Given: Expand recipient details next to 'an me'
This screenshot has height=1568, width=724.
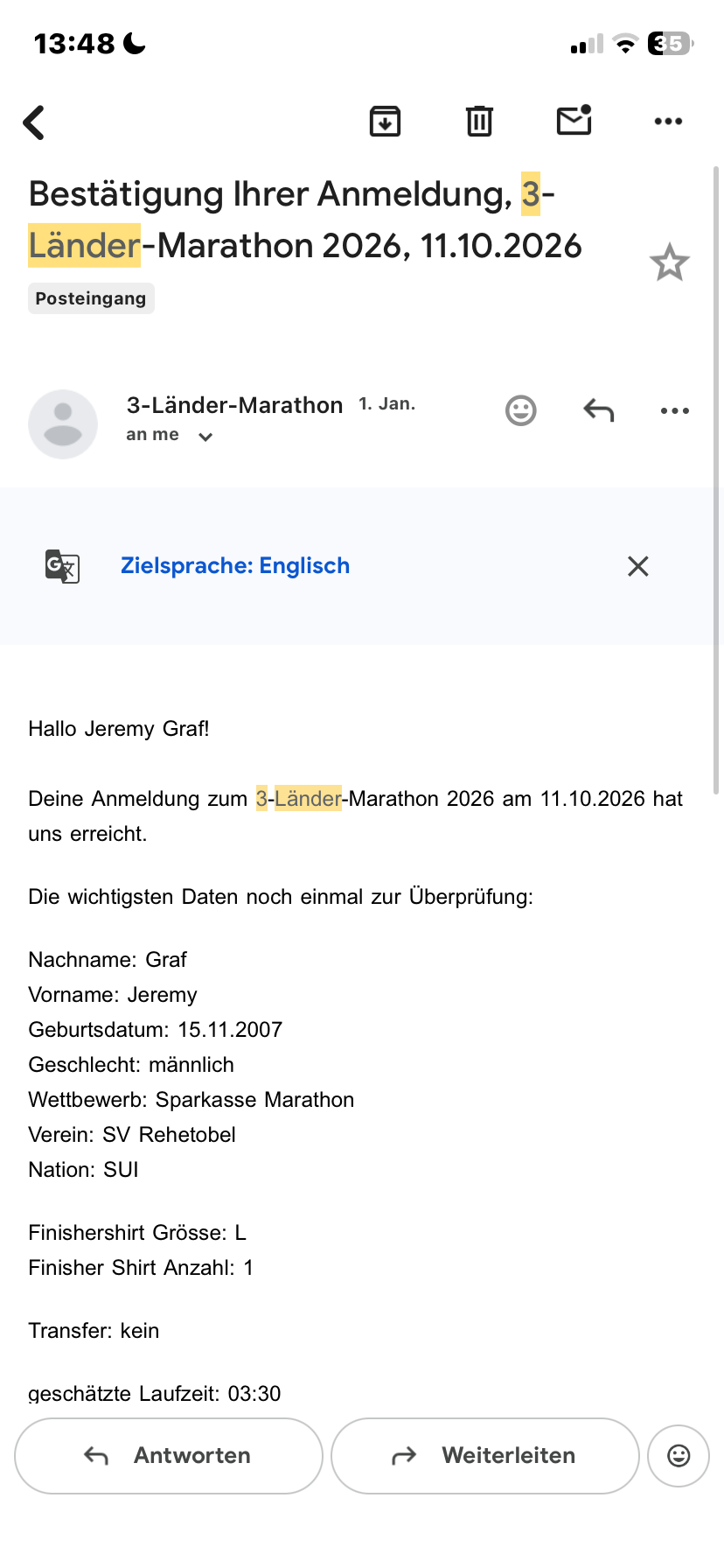Looking at the screenshot, I should click(205, 437).
